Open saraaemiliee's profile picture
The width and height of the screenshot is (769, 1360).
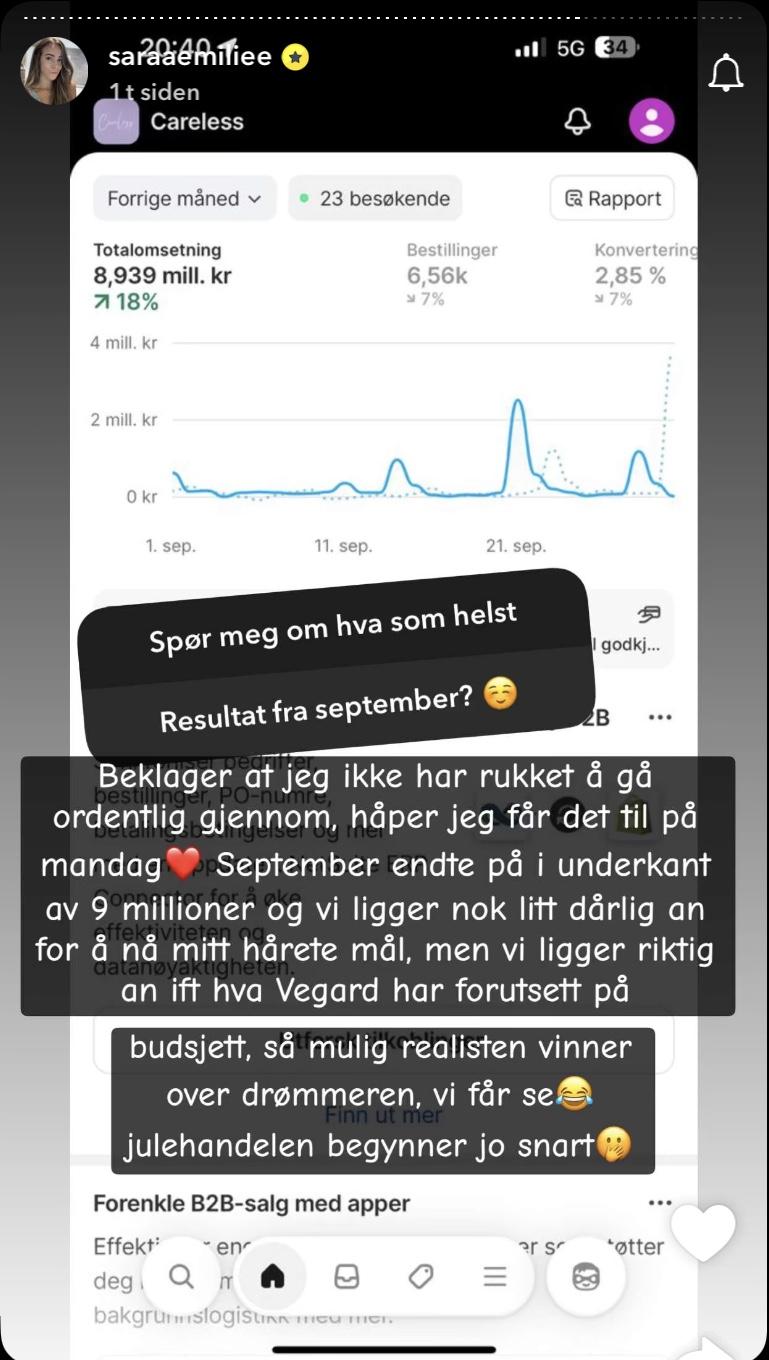[54, 71]
